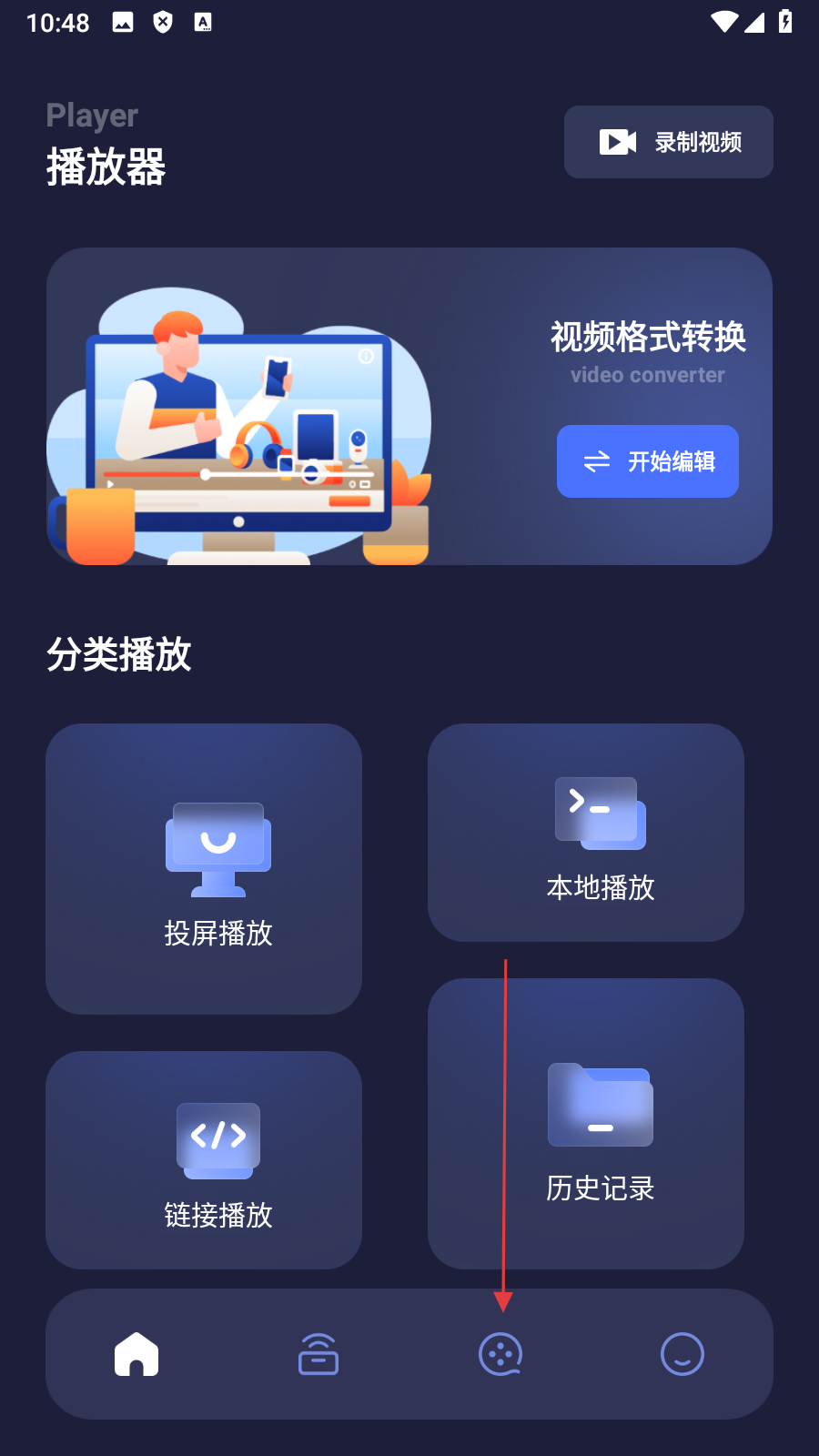Open 本地播放 local playback card
The image size is (819, 1456).
click(x=585, y=832)
